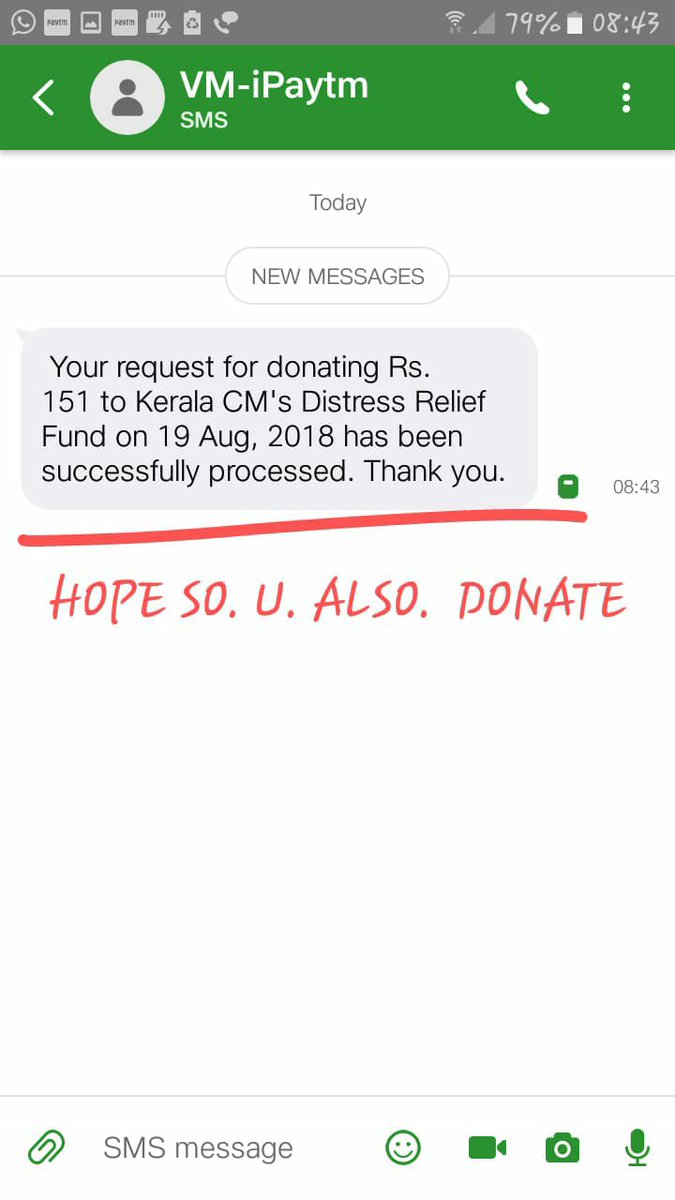Record a voice message with the microphone
This screenshot has height=1200, width=675.
pyautogui.click(x=637, y=1148)
